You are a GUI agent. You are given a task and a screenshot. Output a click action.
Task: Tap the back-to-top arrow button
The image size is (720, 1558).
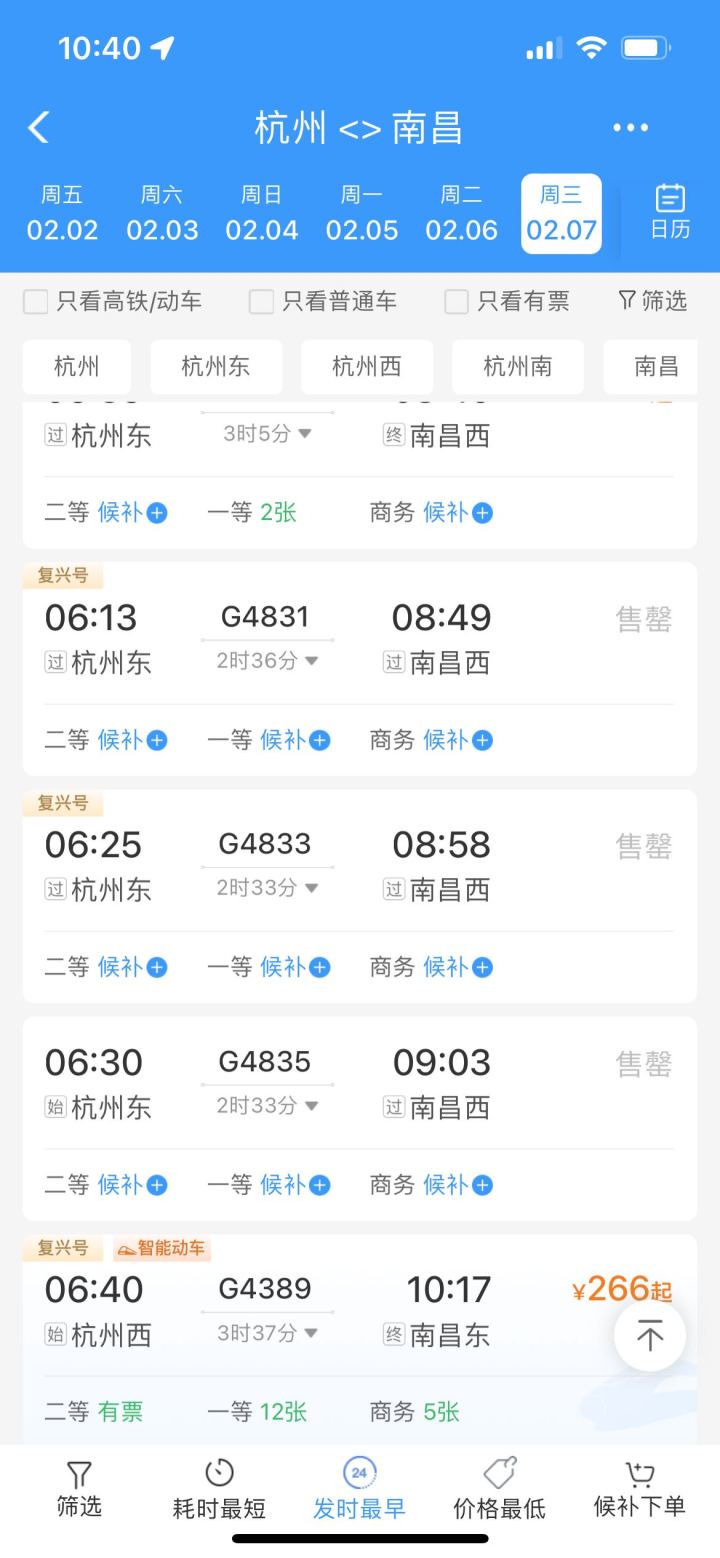pyautogui.click(x=650, y=1336)
